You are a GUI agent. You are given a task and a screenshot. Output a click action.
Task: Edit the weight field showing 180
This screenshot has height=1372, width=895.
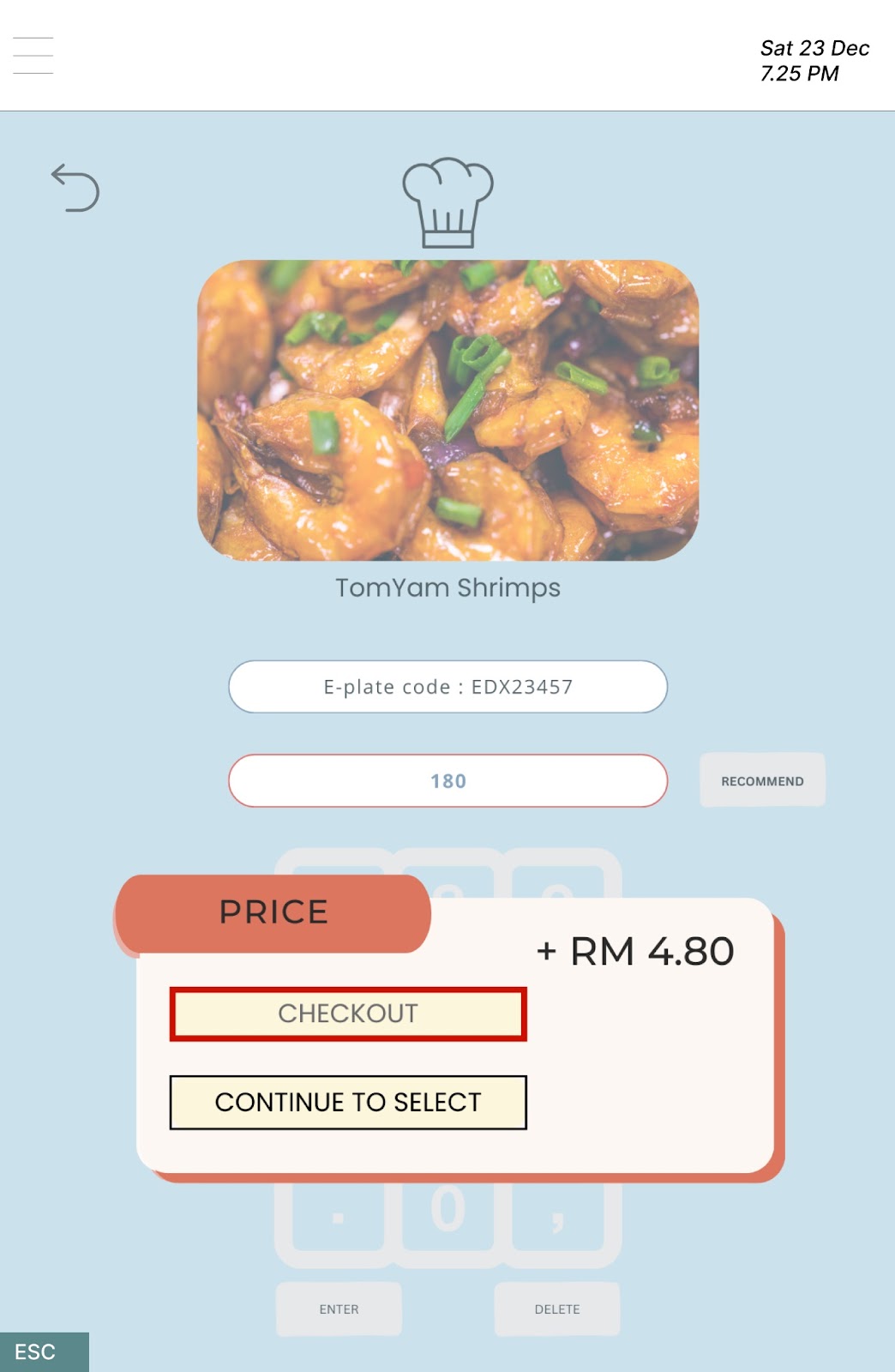[x=447, y=780]
